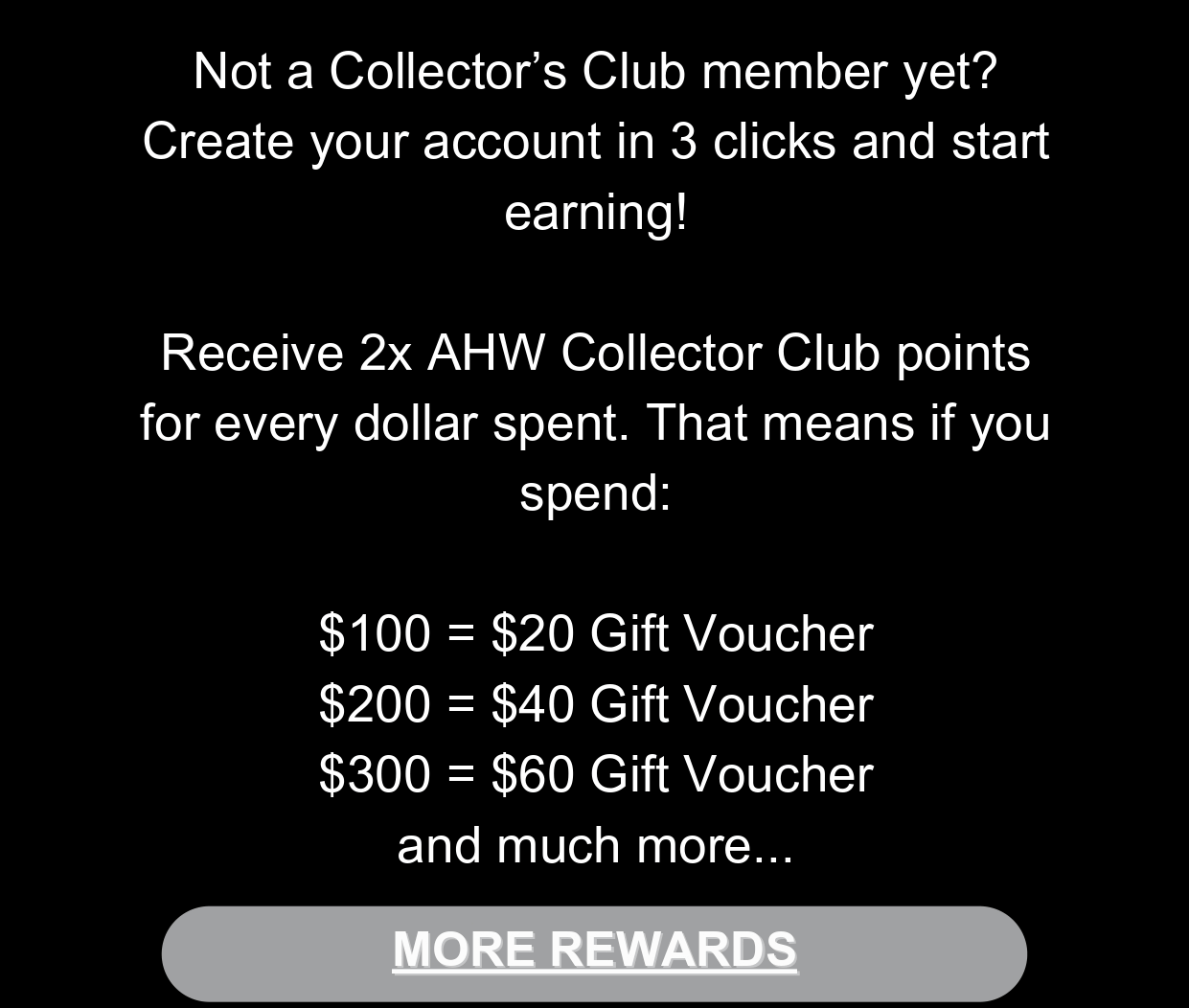Open the MORE REWARDS button
Image resolution: width=1189 pixels, height=1008 pixels.
point(594,951)
